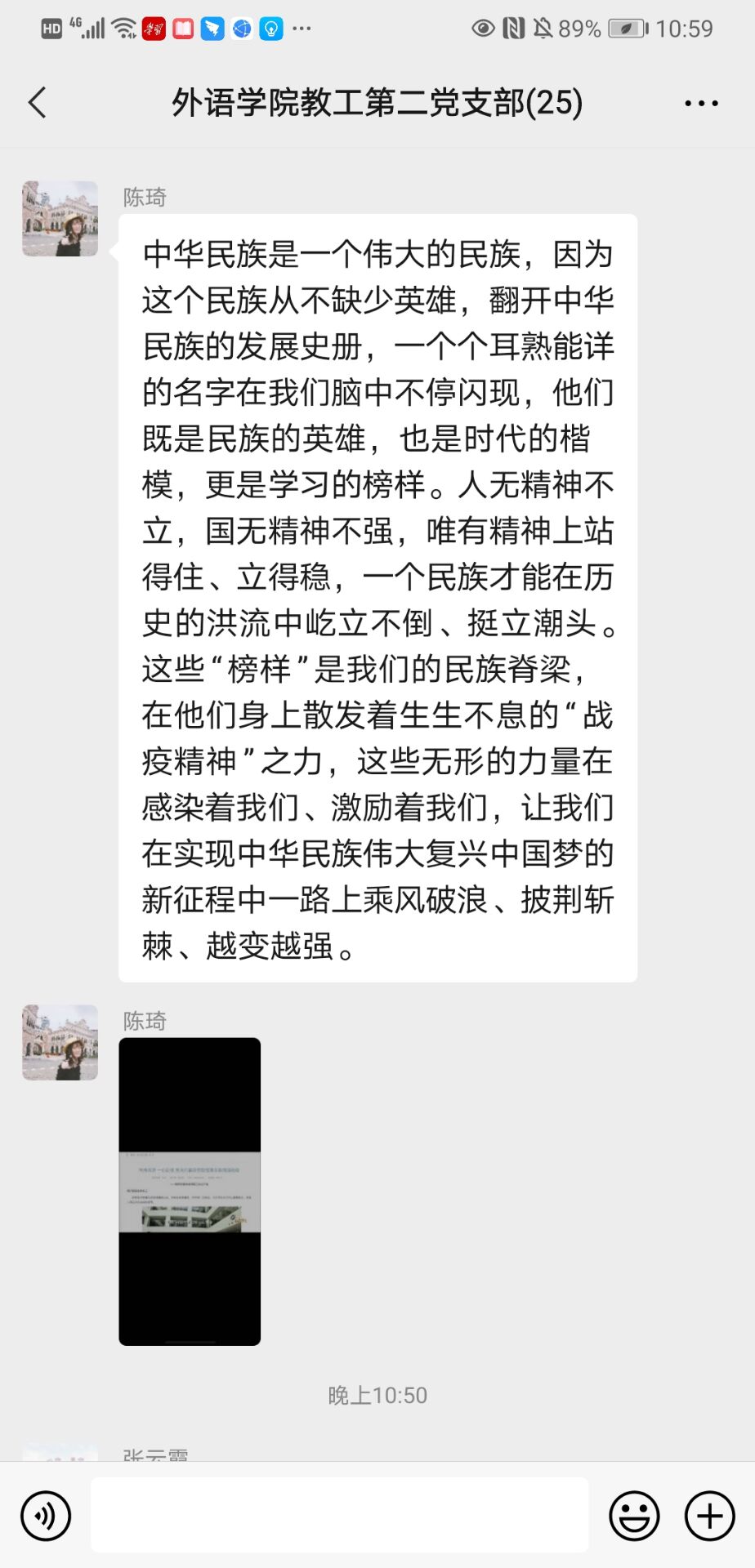Image resolution: width=755 pixels, height=1568 pixels.
Task: Focus the message text input field
Action: pos(339,1515)
